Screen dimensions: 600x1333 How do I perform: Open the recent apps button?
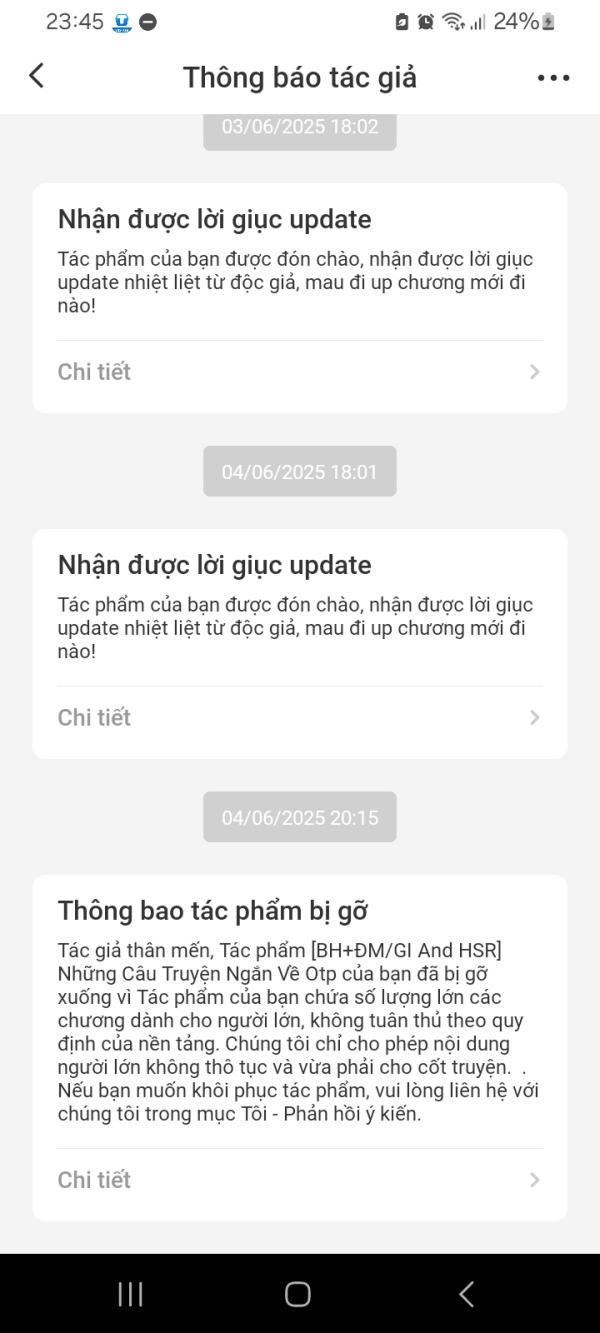click(x=131, y=1294)
